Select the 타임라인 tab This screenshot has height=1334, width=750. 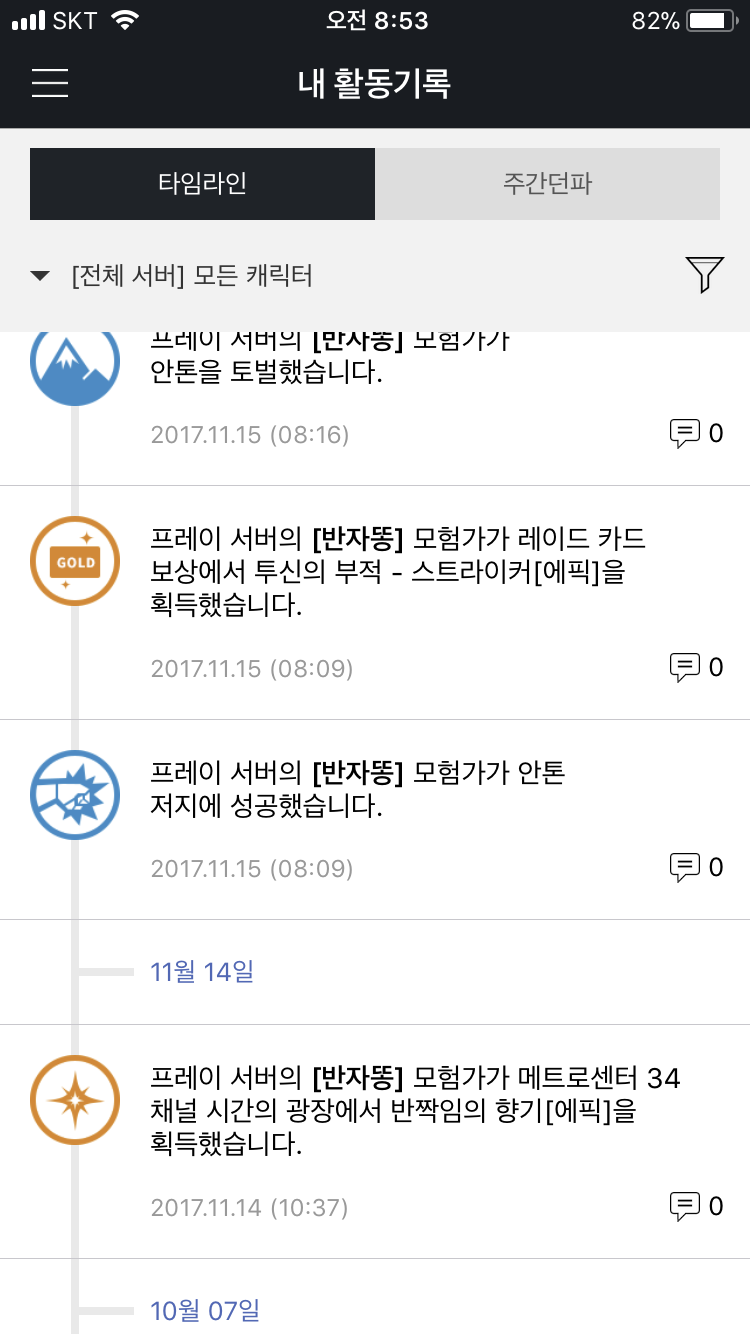click(202, 184)
